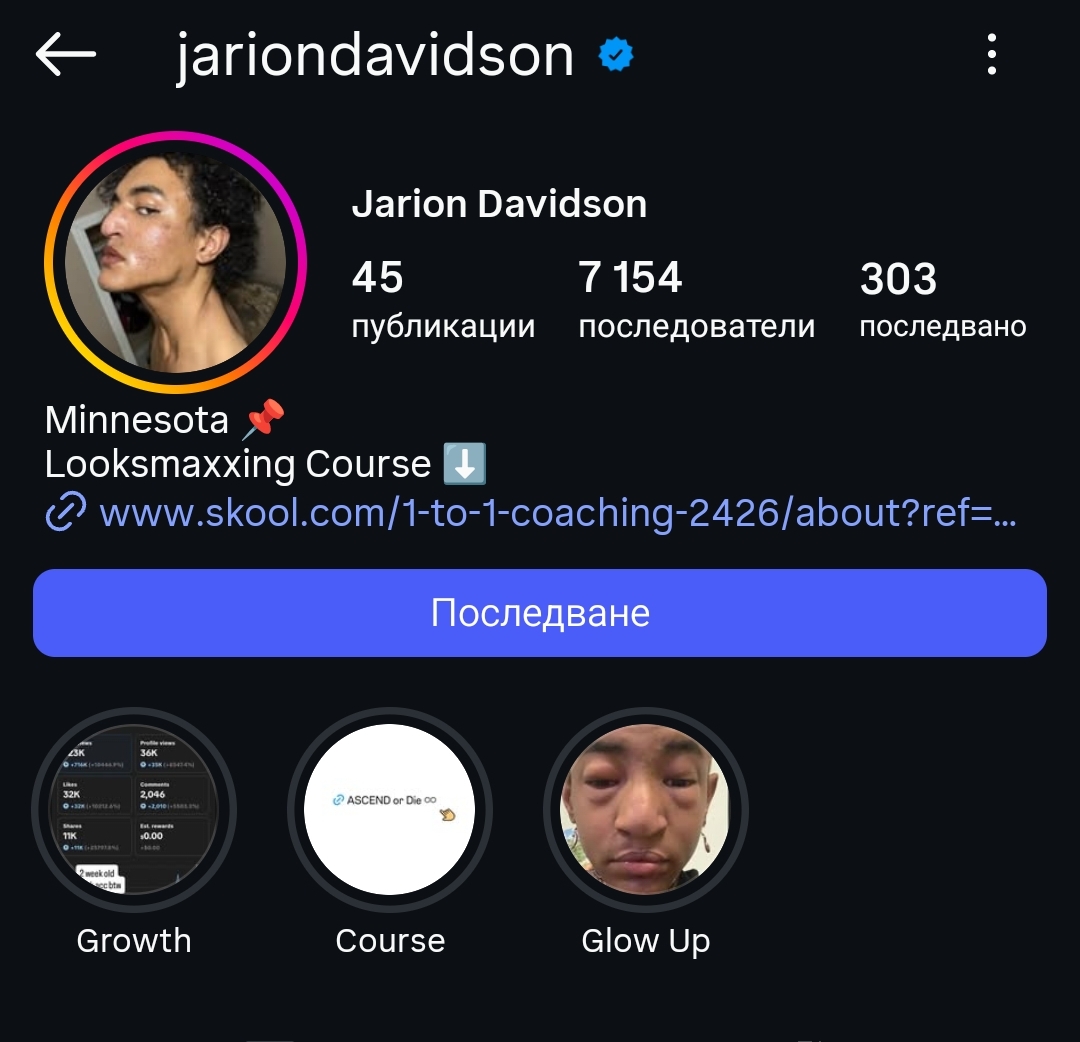Open the Growth story highlight
The image size is (1080, 1042).
point(134,809)
